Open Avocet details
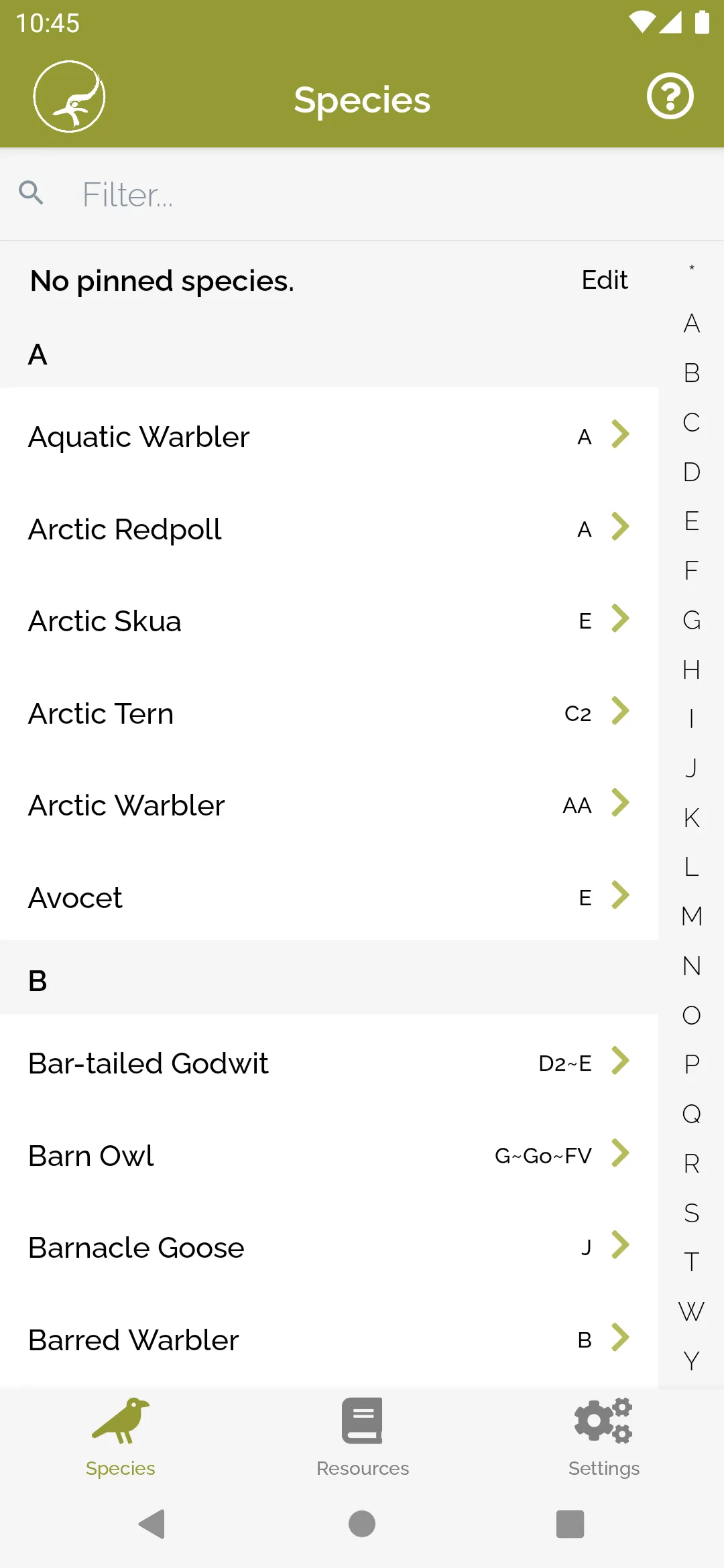The width and height of the screenshot is (724, 1568). click(329, 897)
